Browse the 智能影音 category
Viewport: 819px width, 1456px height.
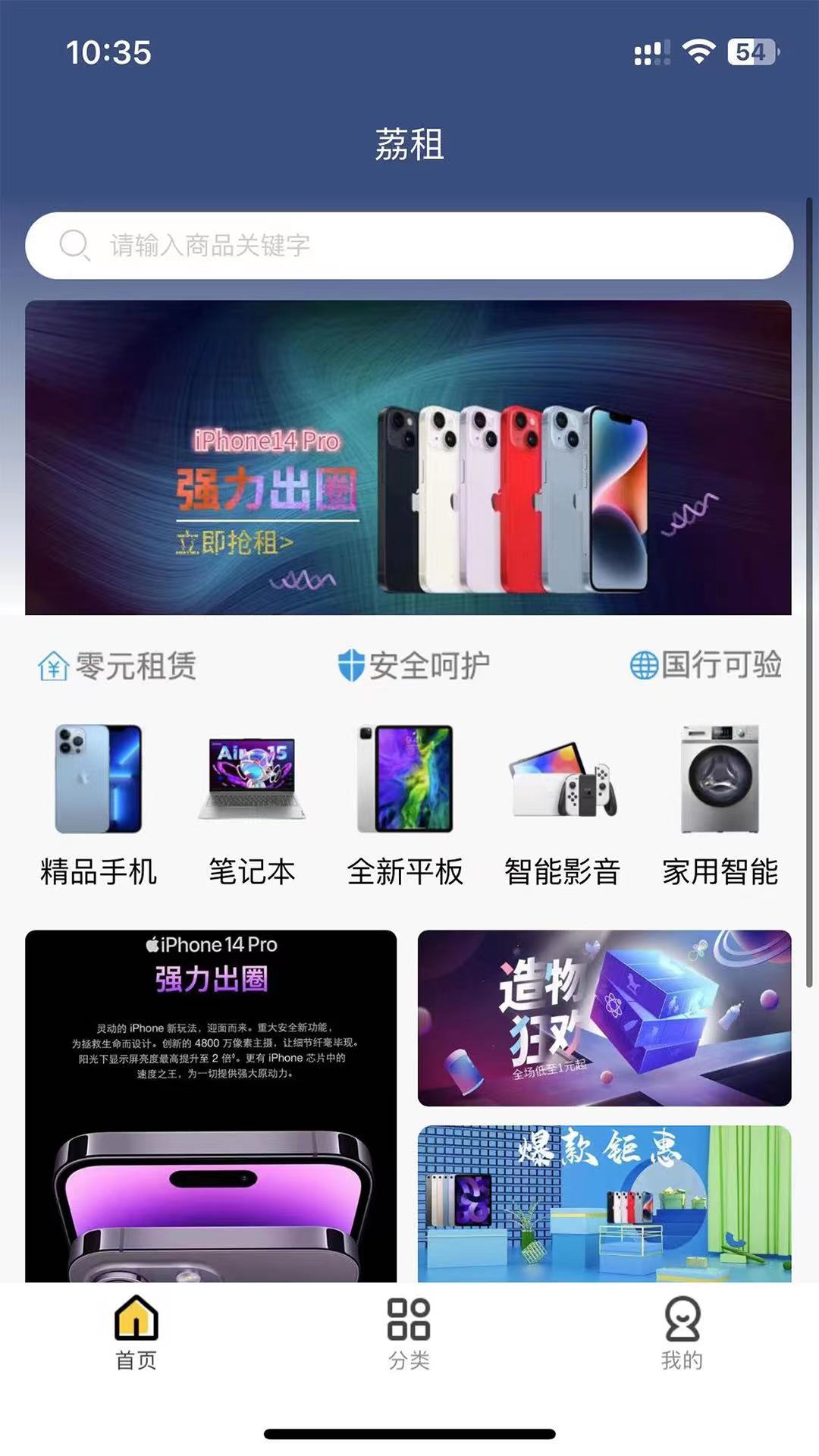click(x=562, y=805)
